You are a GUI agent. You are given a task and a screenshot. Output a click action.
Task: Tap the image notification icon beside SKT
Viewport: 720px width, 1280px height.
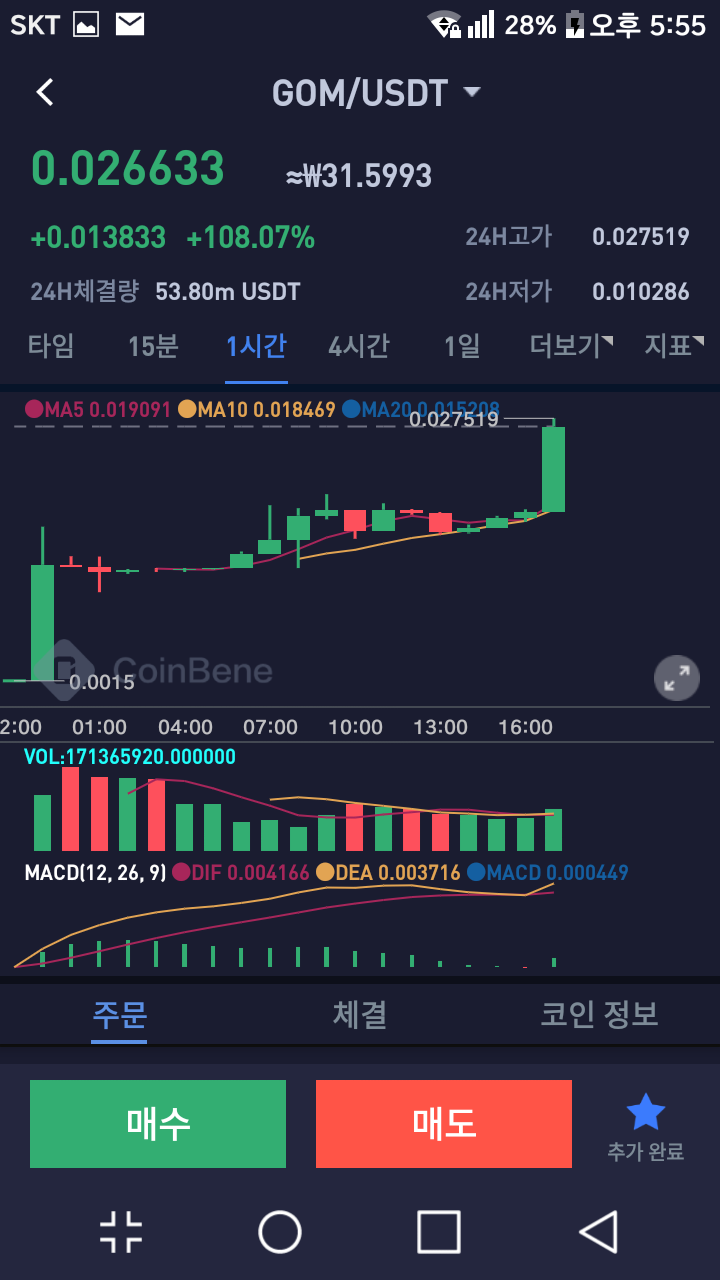tap(85, 22)
